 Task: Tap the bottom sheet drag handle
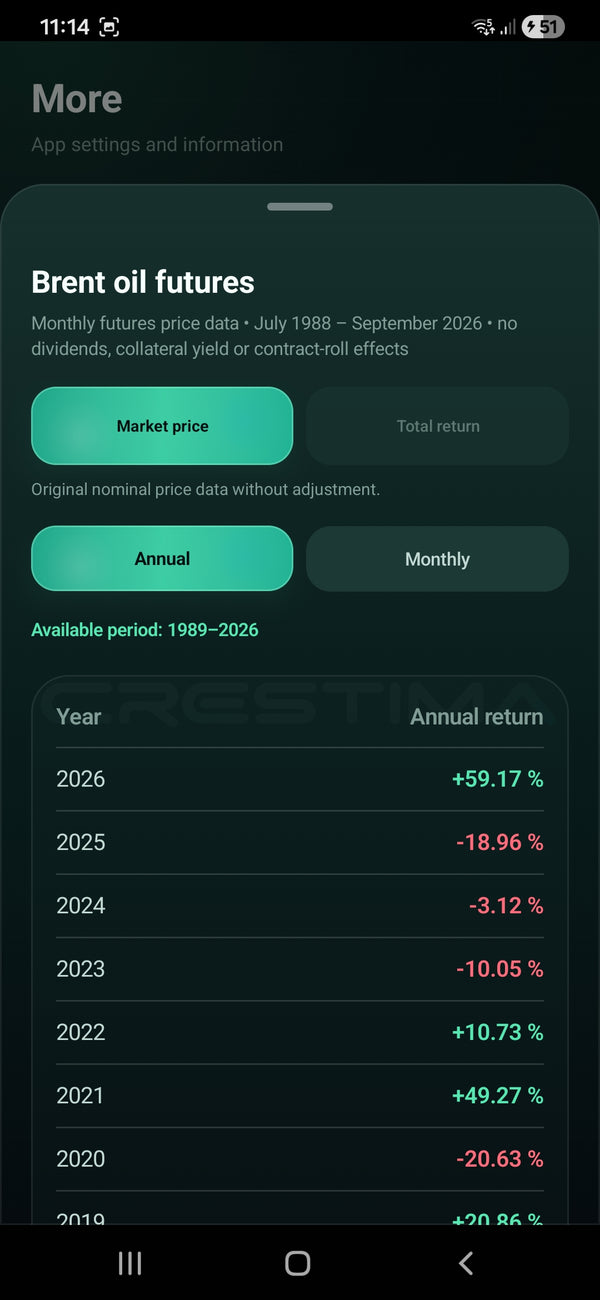(x=300, y=207)
